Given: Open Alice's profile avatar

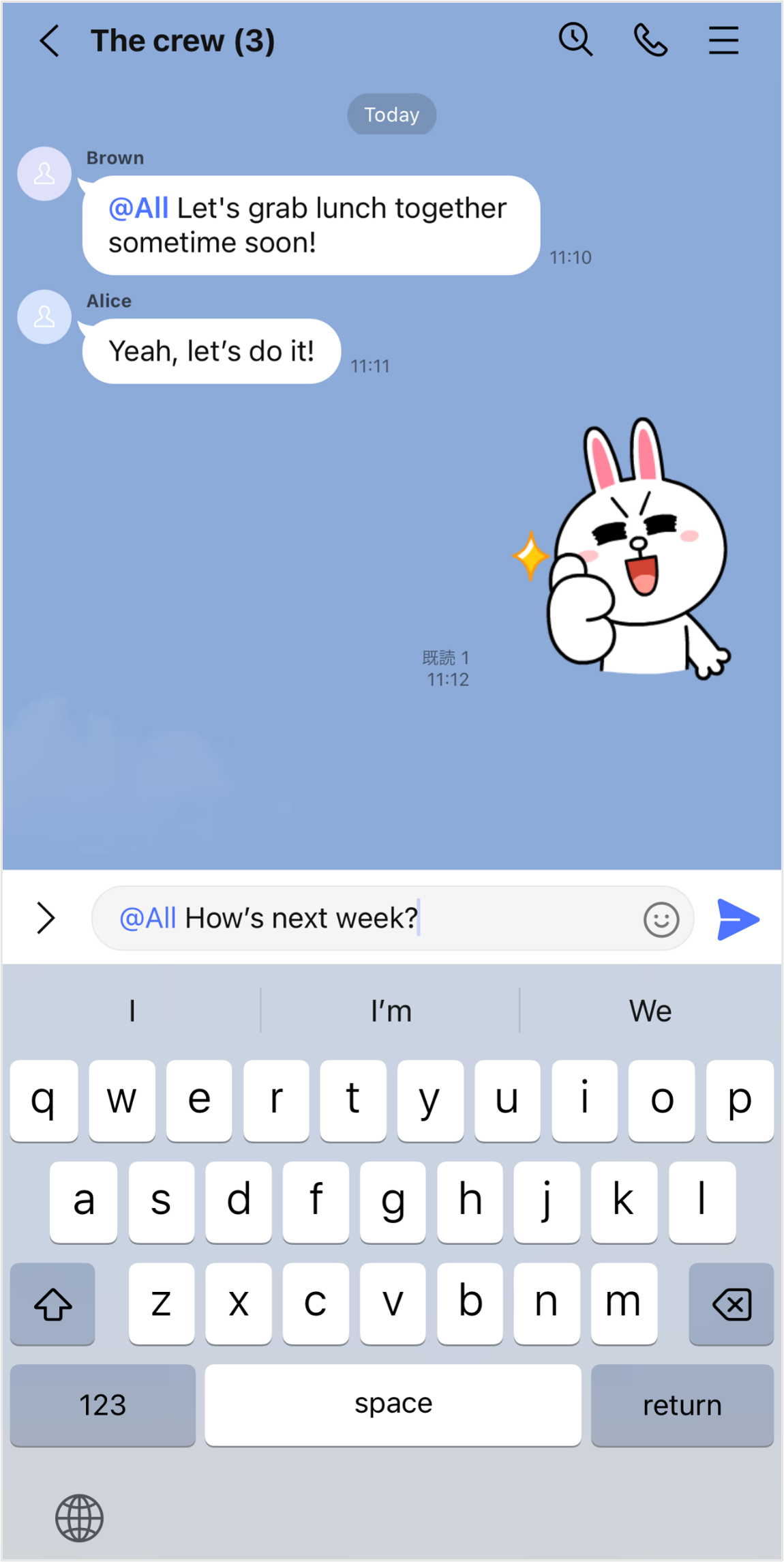Looking at the screenshot, I should [x=44, y=317].
